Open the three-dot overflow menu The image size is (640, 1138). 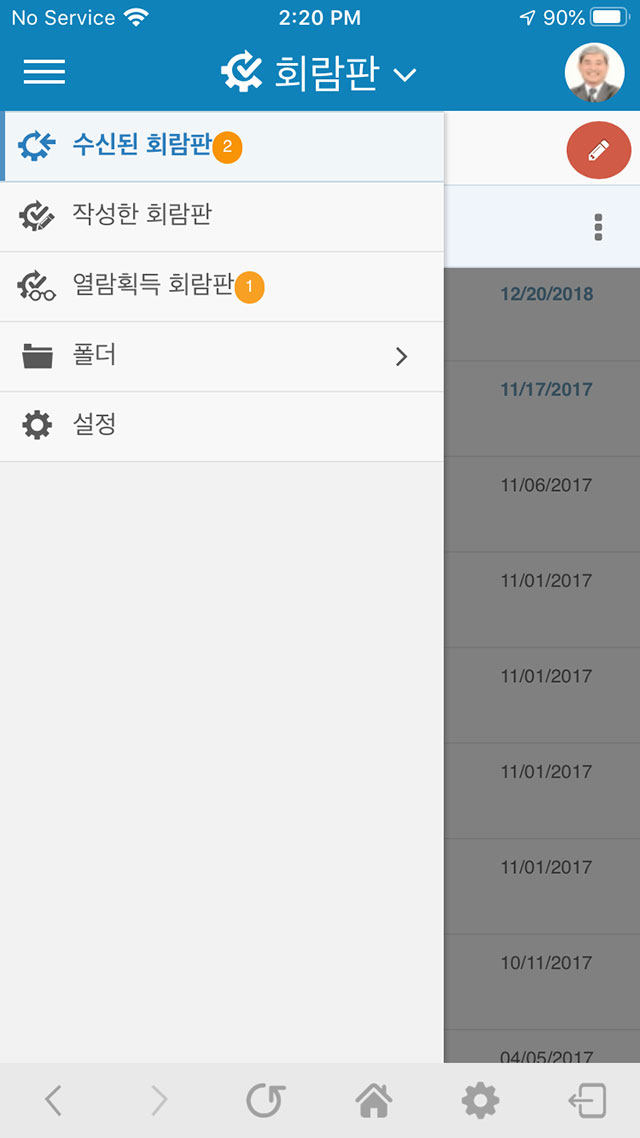click(598, 227)
